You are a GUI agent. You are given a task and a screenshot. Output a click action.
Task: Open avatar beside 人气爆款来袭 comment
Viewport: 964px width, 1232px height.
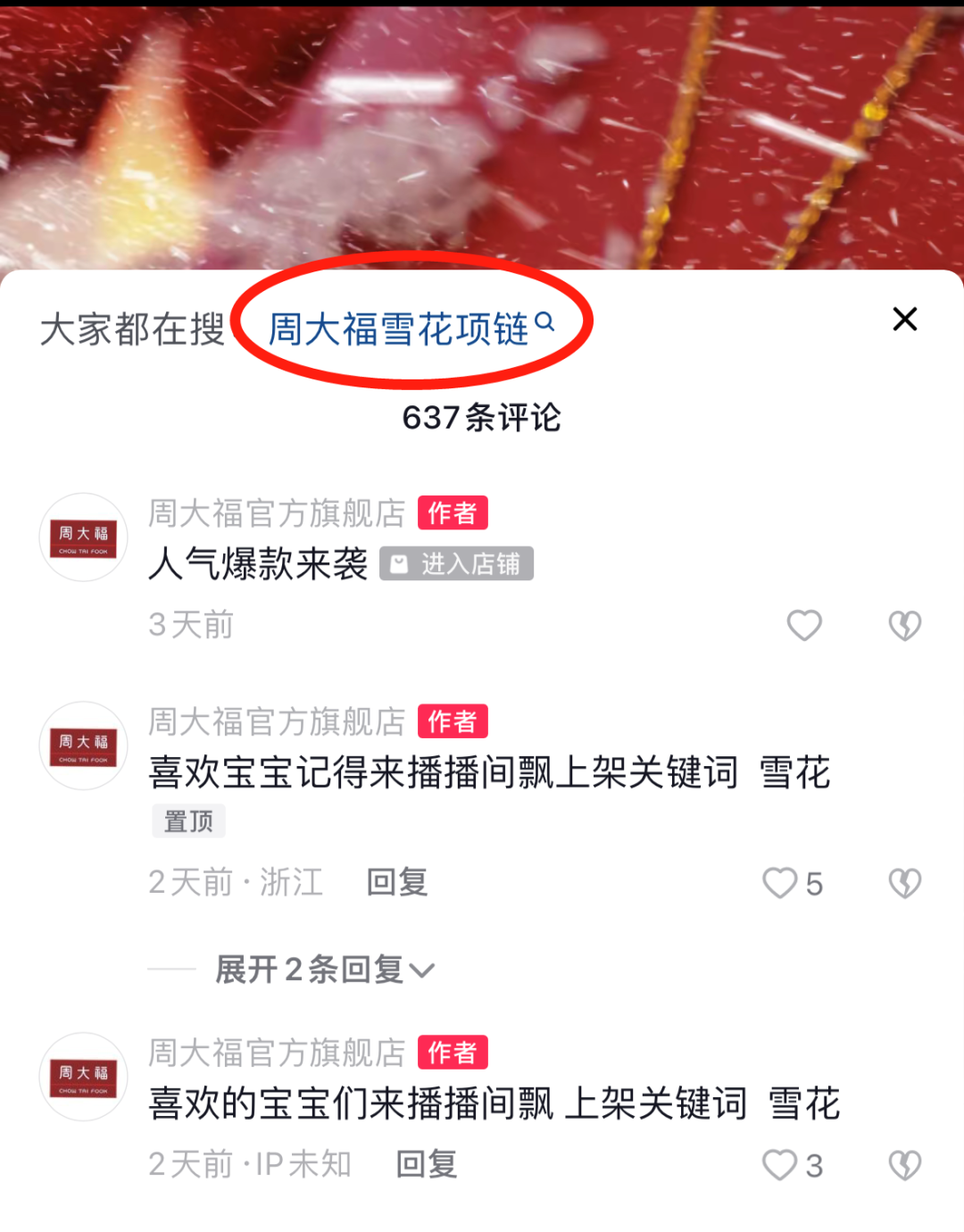84,537
